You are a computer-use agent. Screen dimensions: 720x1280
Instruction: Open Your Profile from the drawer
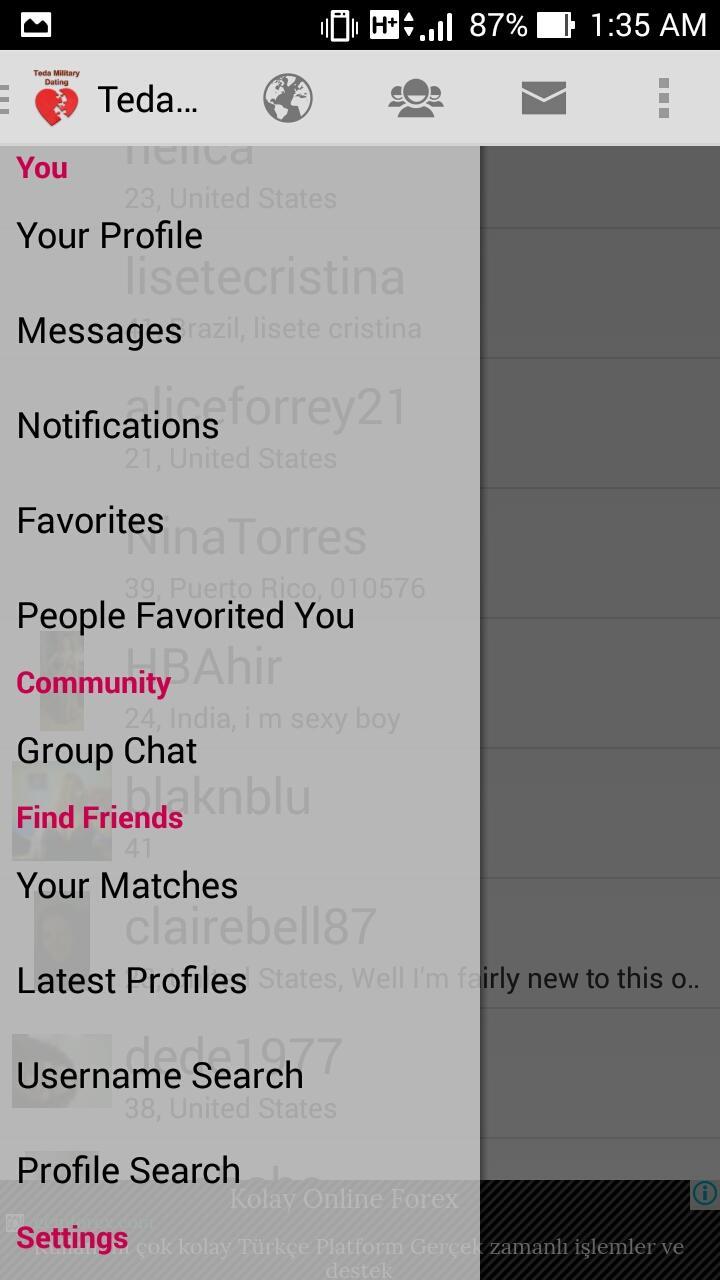(108, 235)
